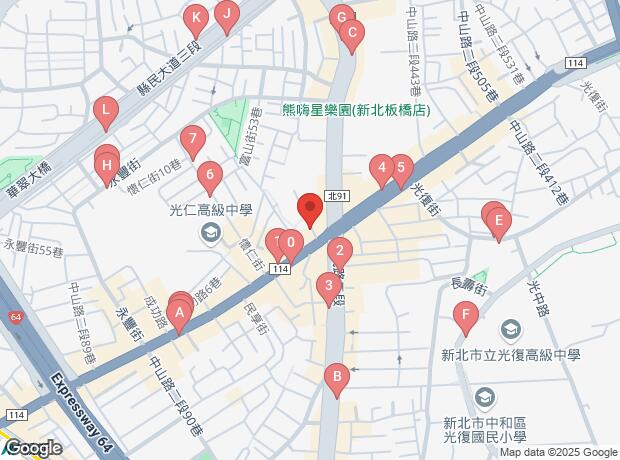
Task: Open marker B on the map
Action: (x=338, y=377)
